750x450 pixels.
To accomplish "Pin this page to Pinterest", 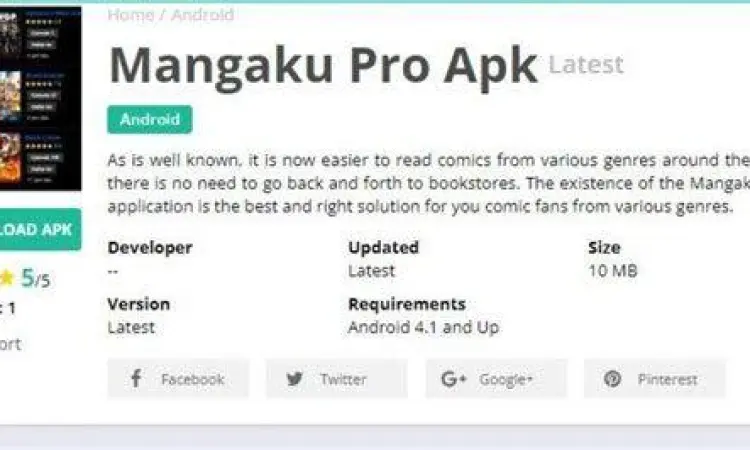I will coord(655,379).
